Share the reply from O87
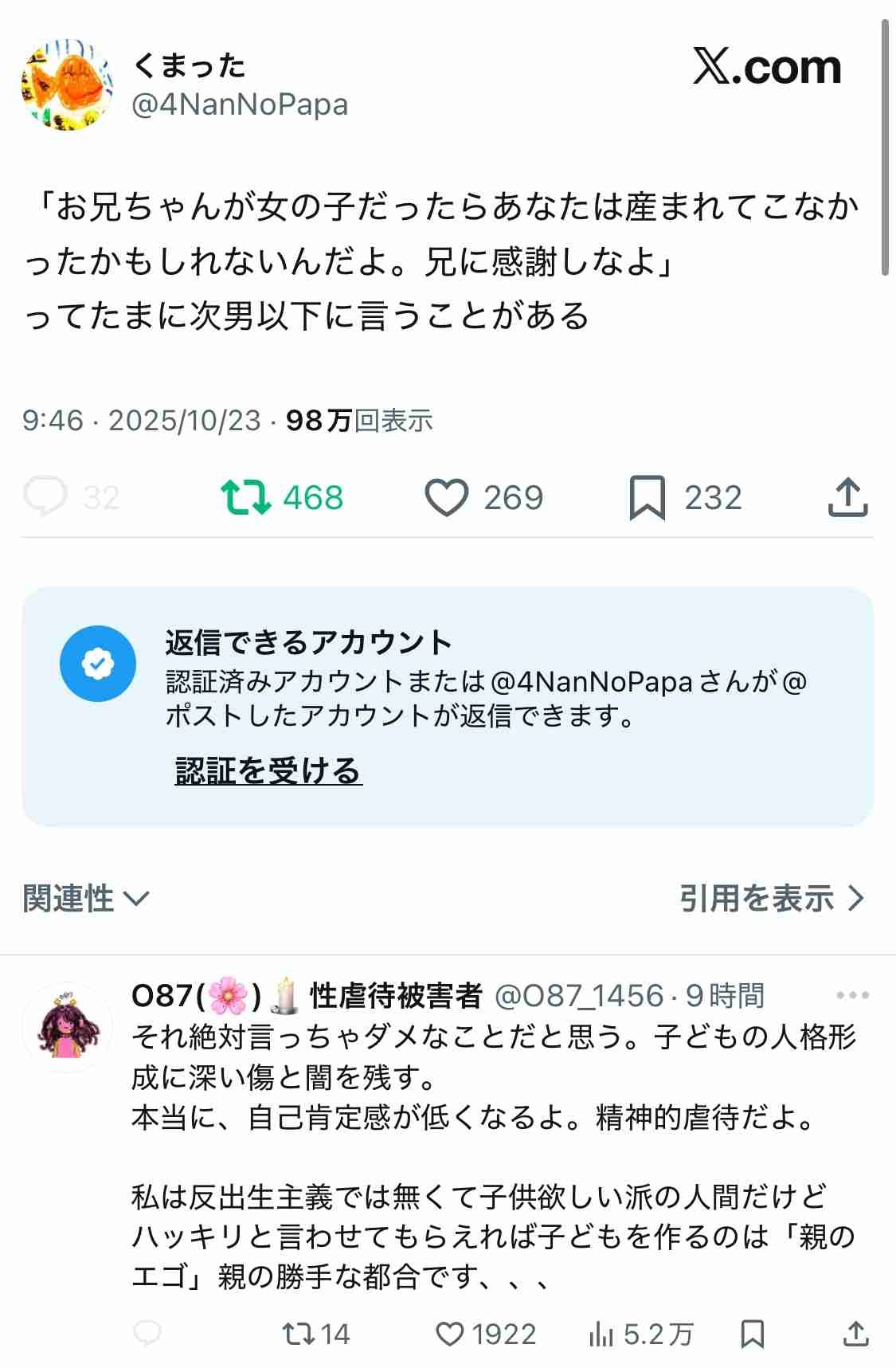The width and height of the screenshot is (896, 1368). 855,1334
